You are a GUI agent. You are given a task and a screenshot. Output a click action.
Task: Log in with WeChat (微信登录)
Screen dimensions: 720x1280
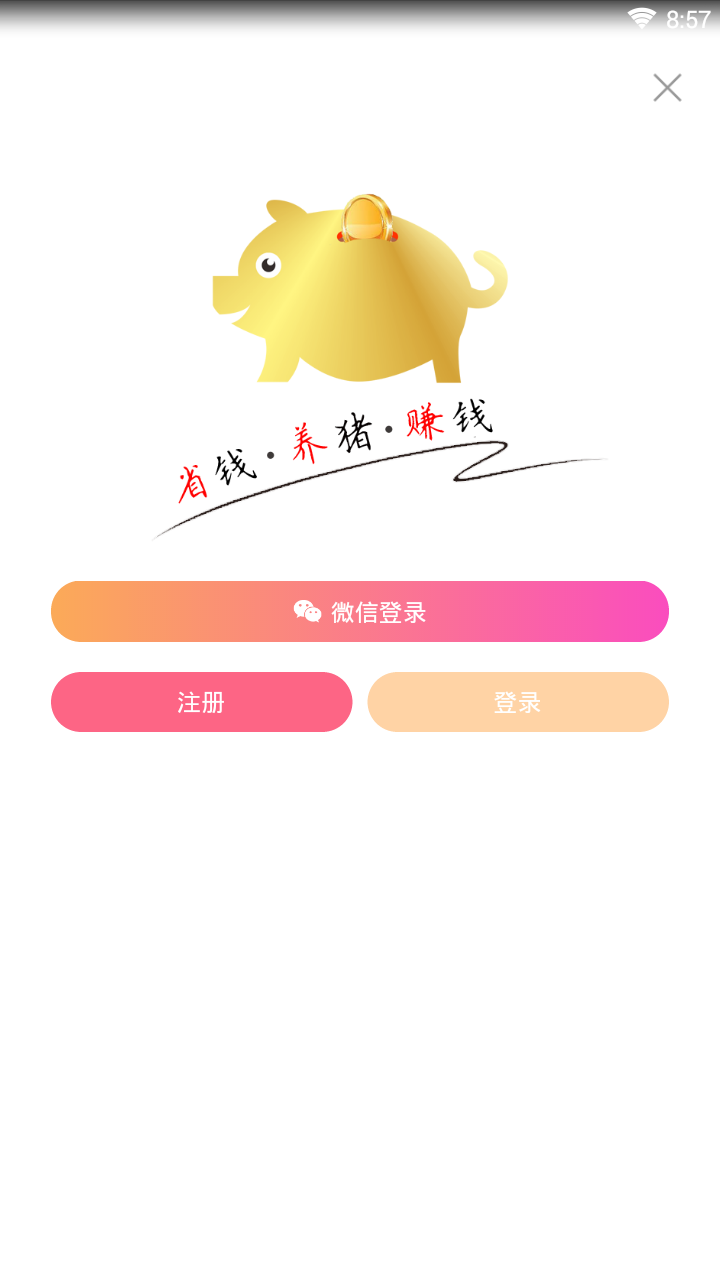pyautogui.click(x=360, y=611)
